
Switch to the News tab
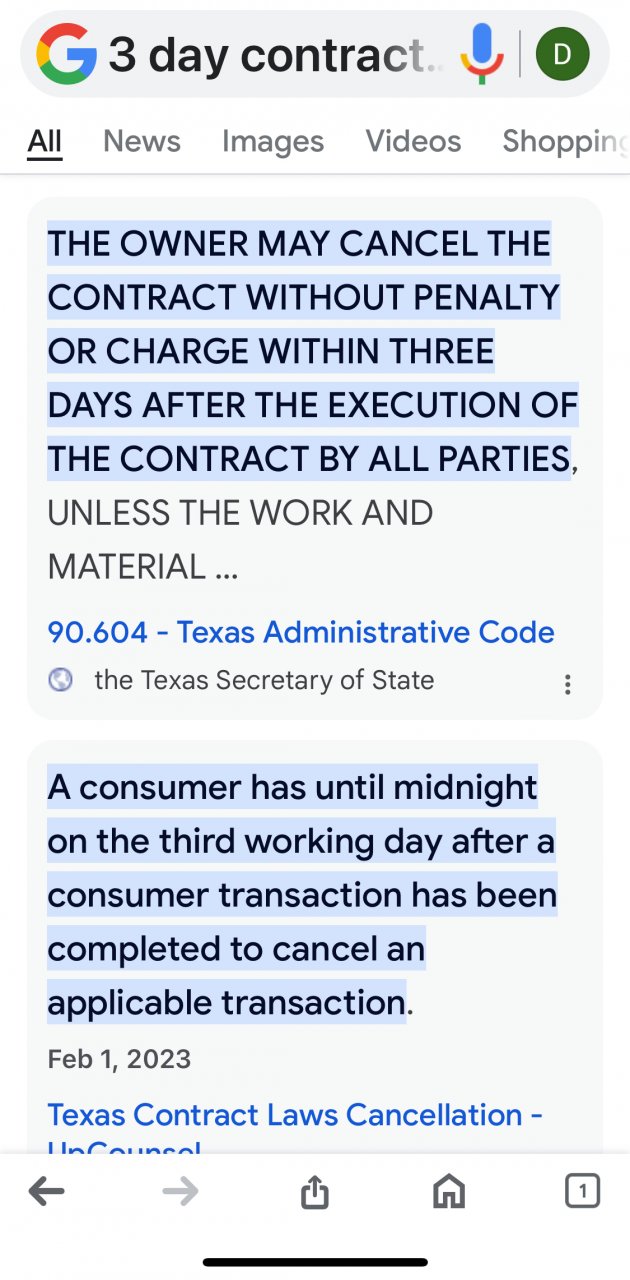(x=141, y=142)
